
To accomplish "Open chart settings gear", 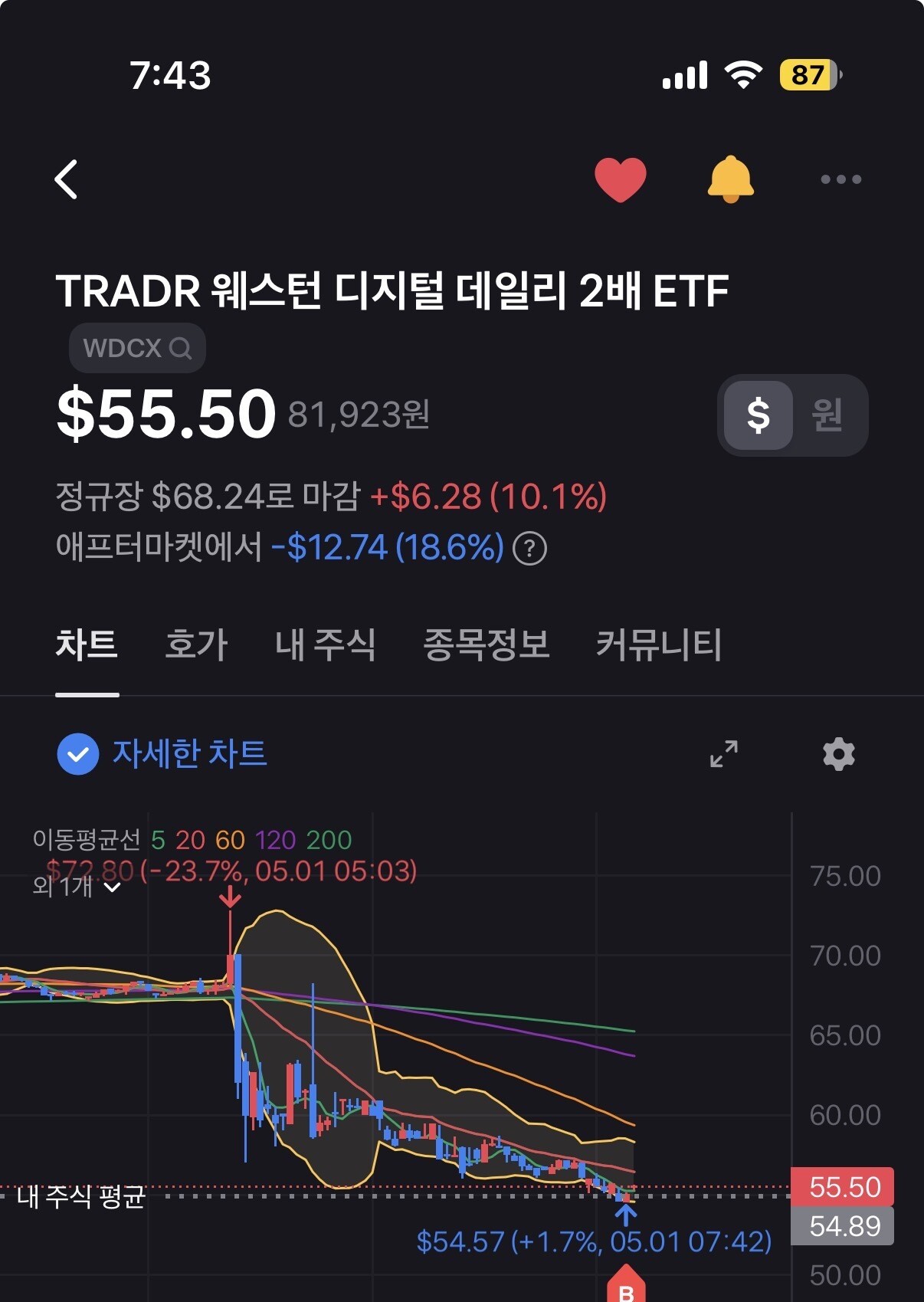I will click(839, 754).
